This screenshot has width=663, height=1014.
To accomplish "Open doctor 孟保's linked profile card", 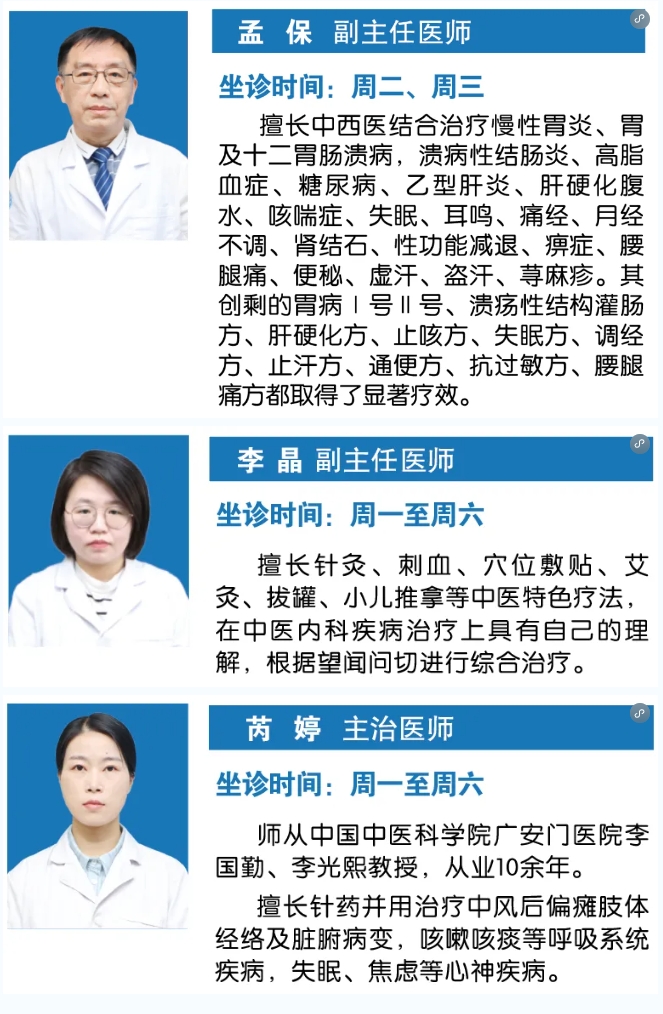I will pyautogui.click(x=639, y=19).
